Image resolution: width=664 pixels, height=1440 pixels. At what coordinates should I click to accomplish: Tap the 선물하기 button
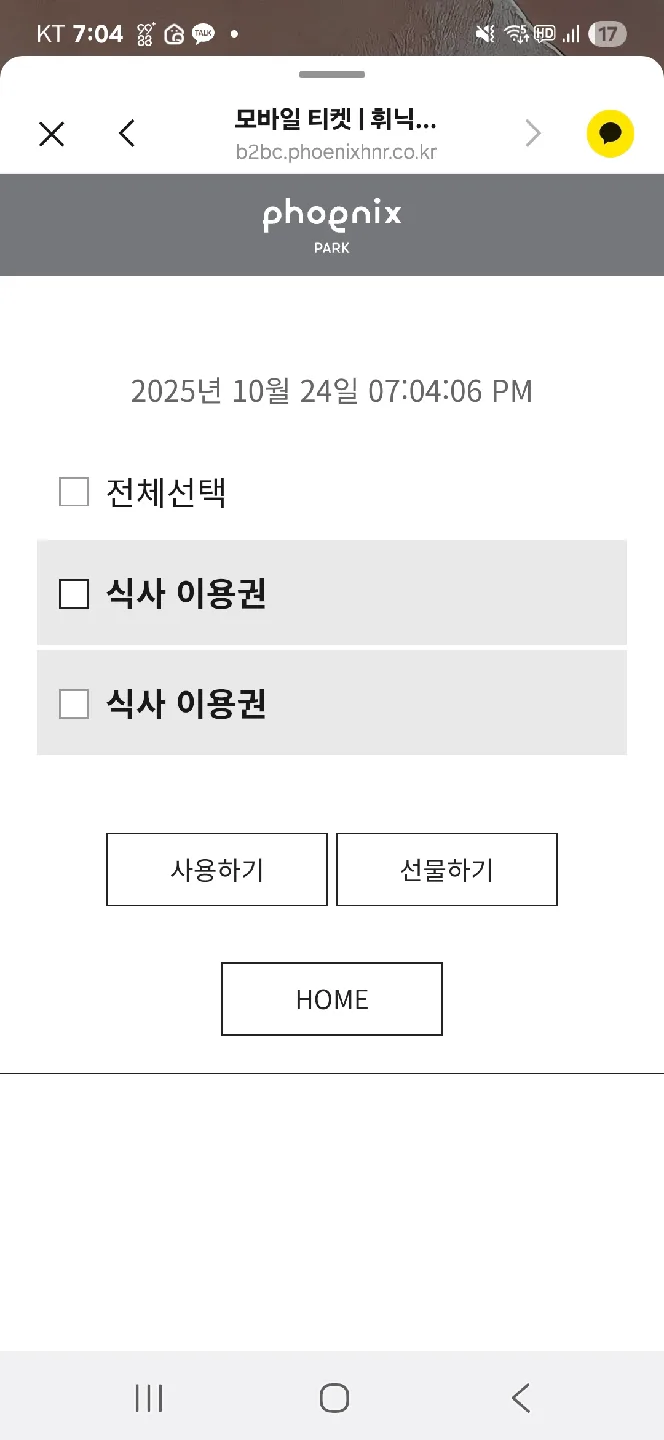coord(447,870)
